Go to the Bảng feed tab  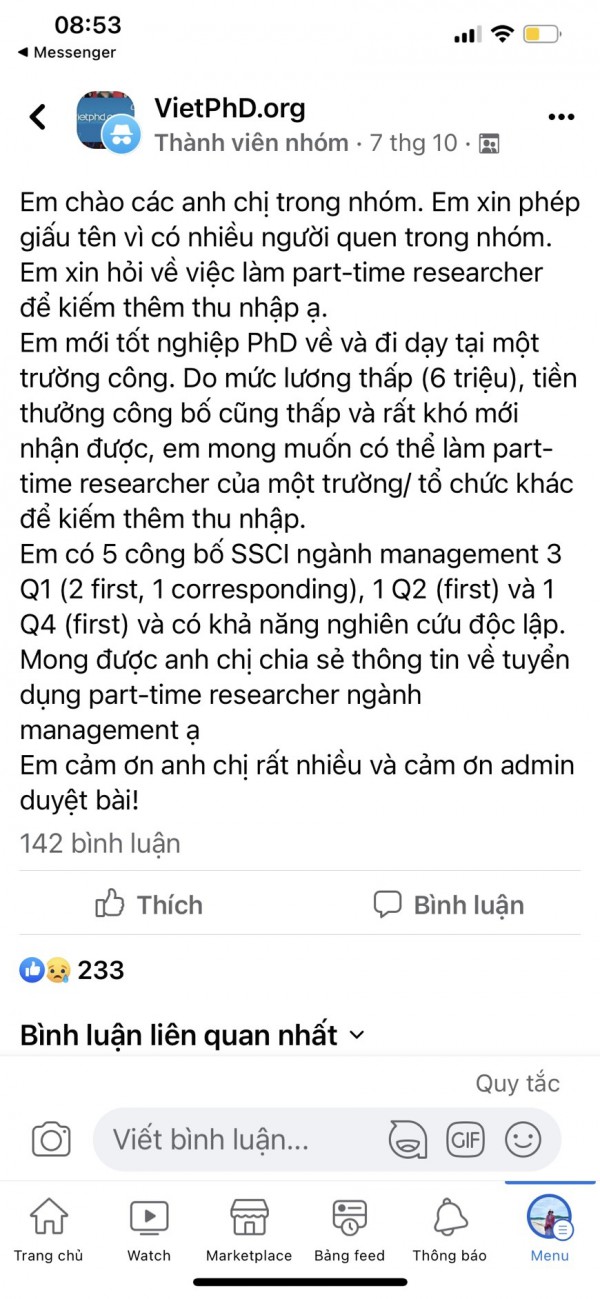click(x=349, y=1230)
